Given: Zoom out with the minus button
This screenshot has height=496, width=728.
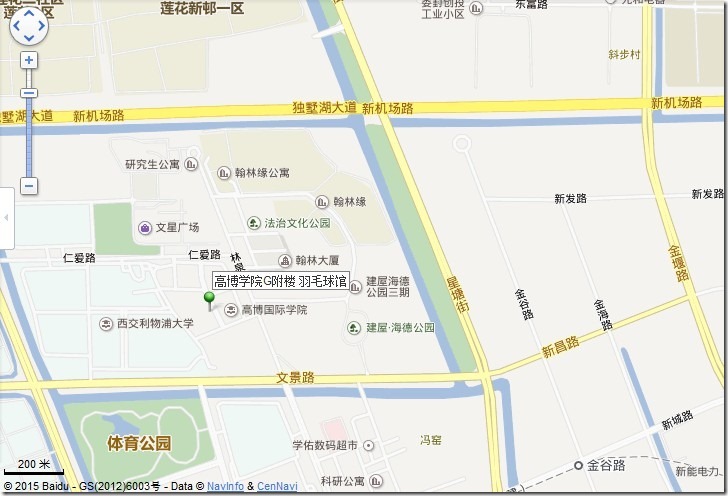Looking at the screenshot, I should (x=29, y=186).
